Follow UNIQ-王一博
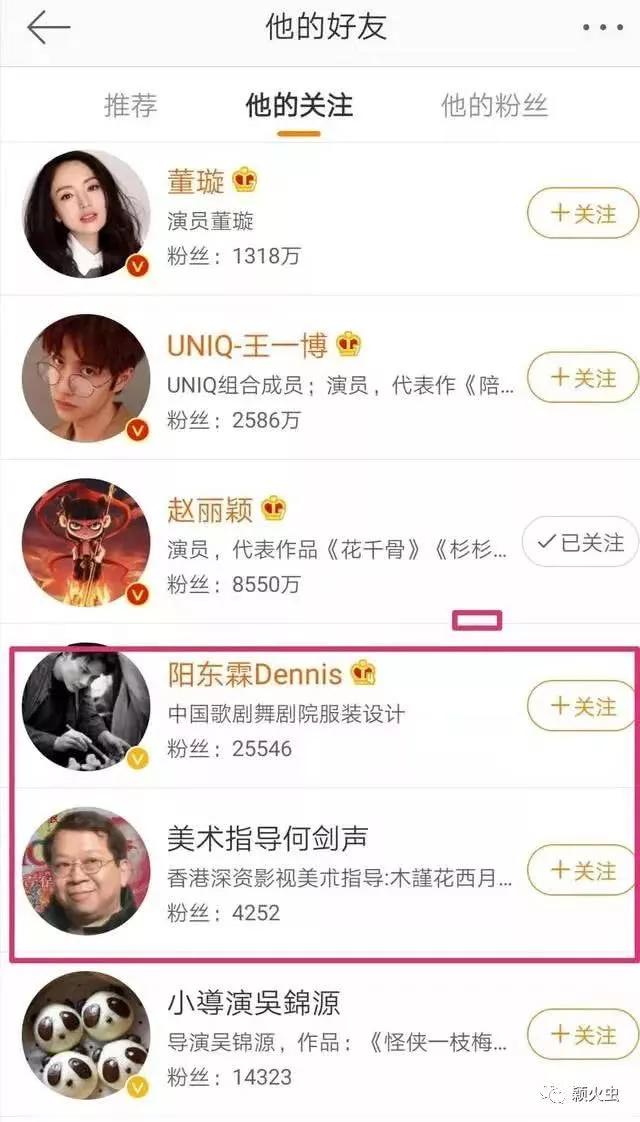 [583, 377]
